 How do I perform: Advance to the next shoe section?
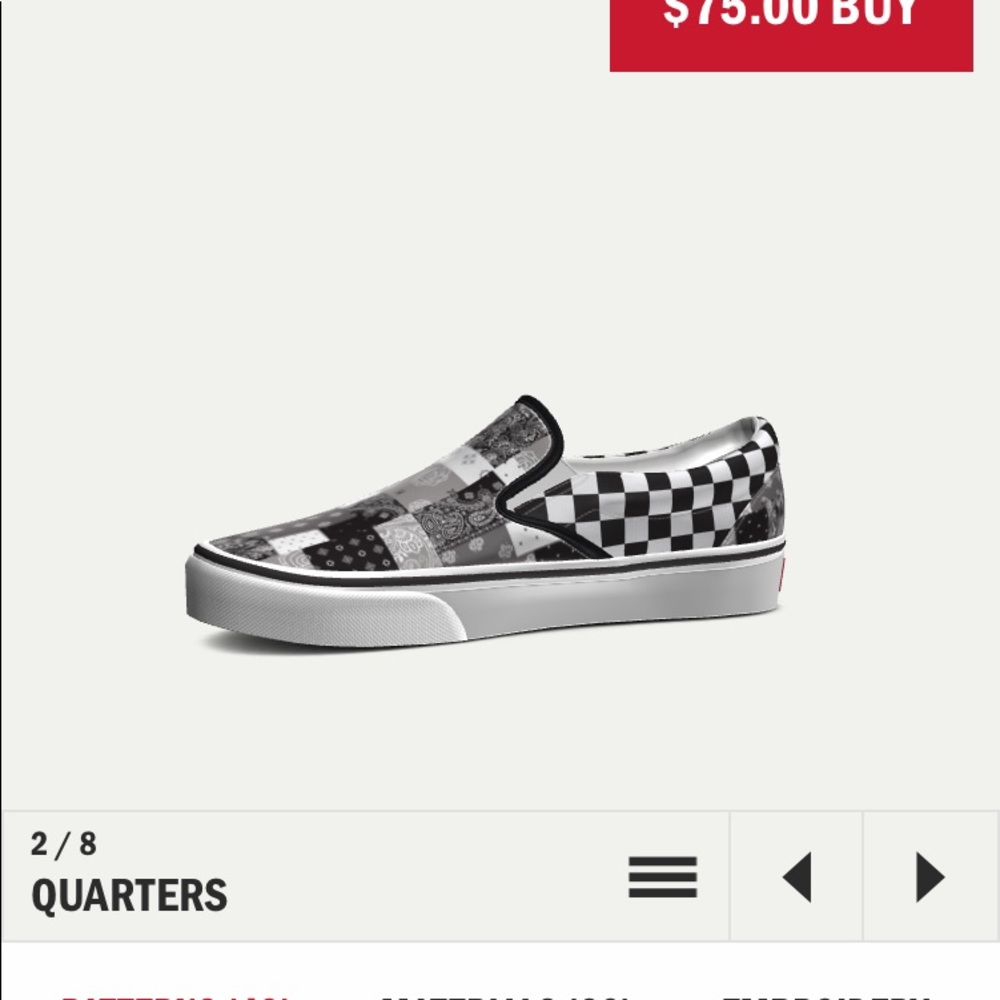coord(930,877)
